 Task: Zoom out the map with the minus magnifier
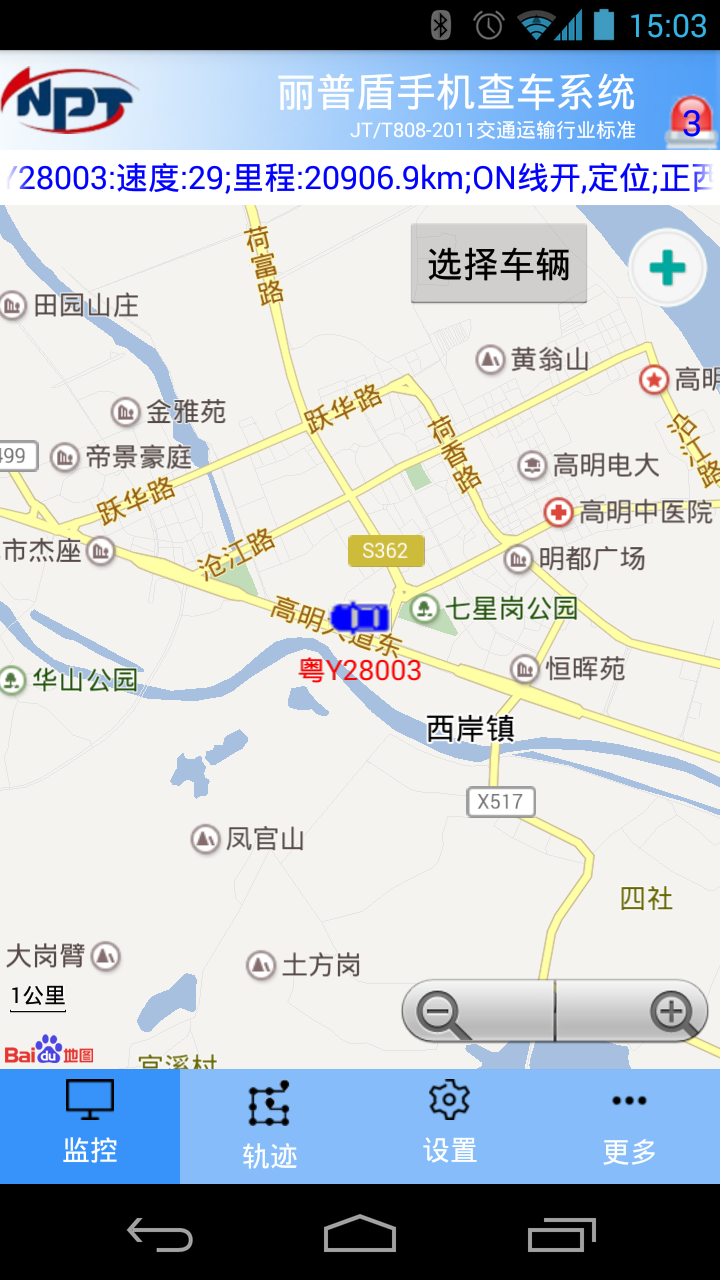[478, 1012]
